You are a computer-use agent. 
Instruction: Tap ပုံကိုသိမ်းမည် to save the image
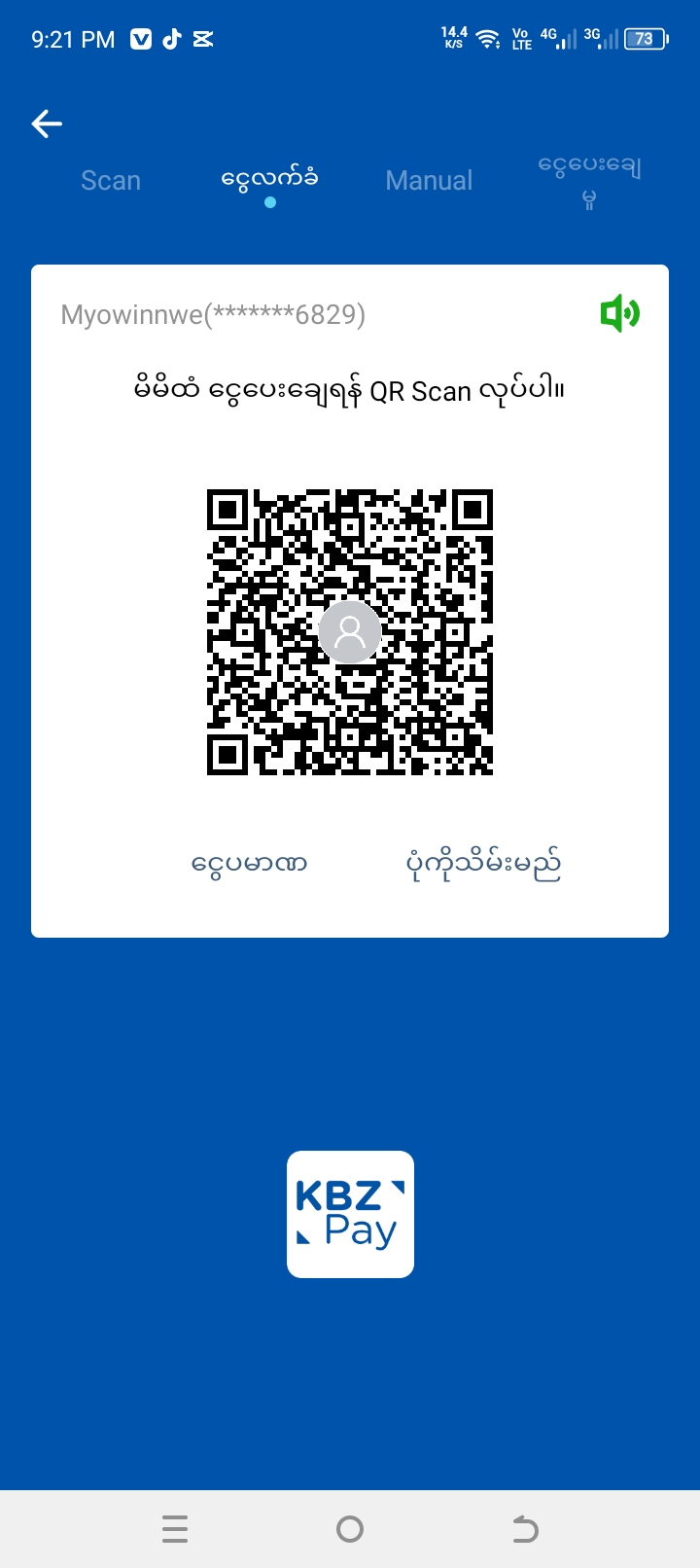[x=483, y=863]
